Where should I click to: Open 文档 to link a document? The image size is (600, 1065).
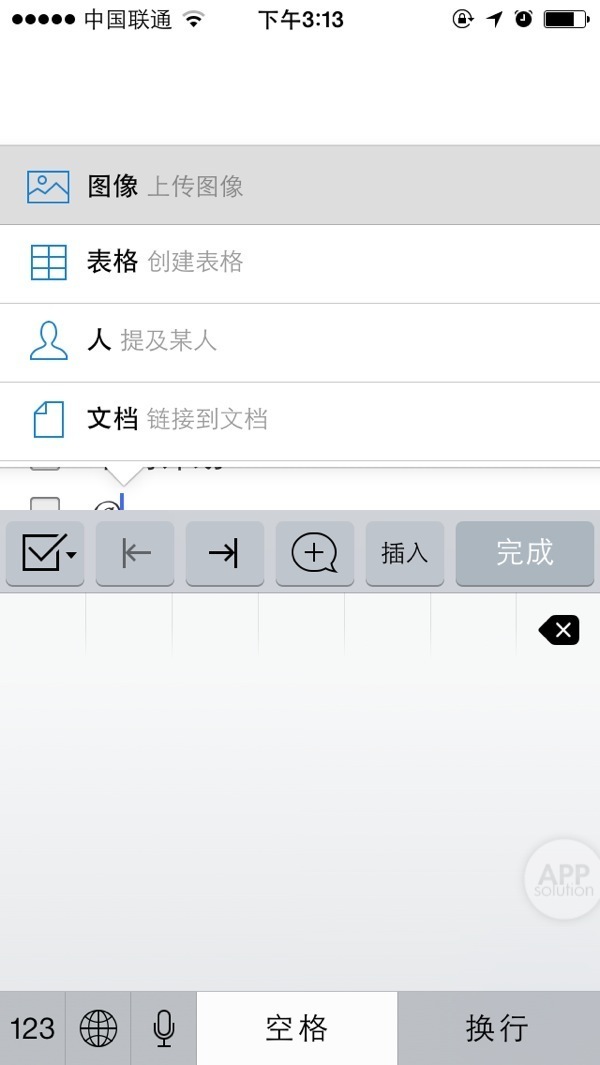tap(300, 419)
